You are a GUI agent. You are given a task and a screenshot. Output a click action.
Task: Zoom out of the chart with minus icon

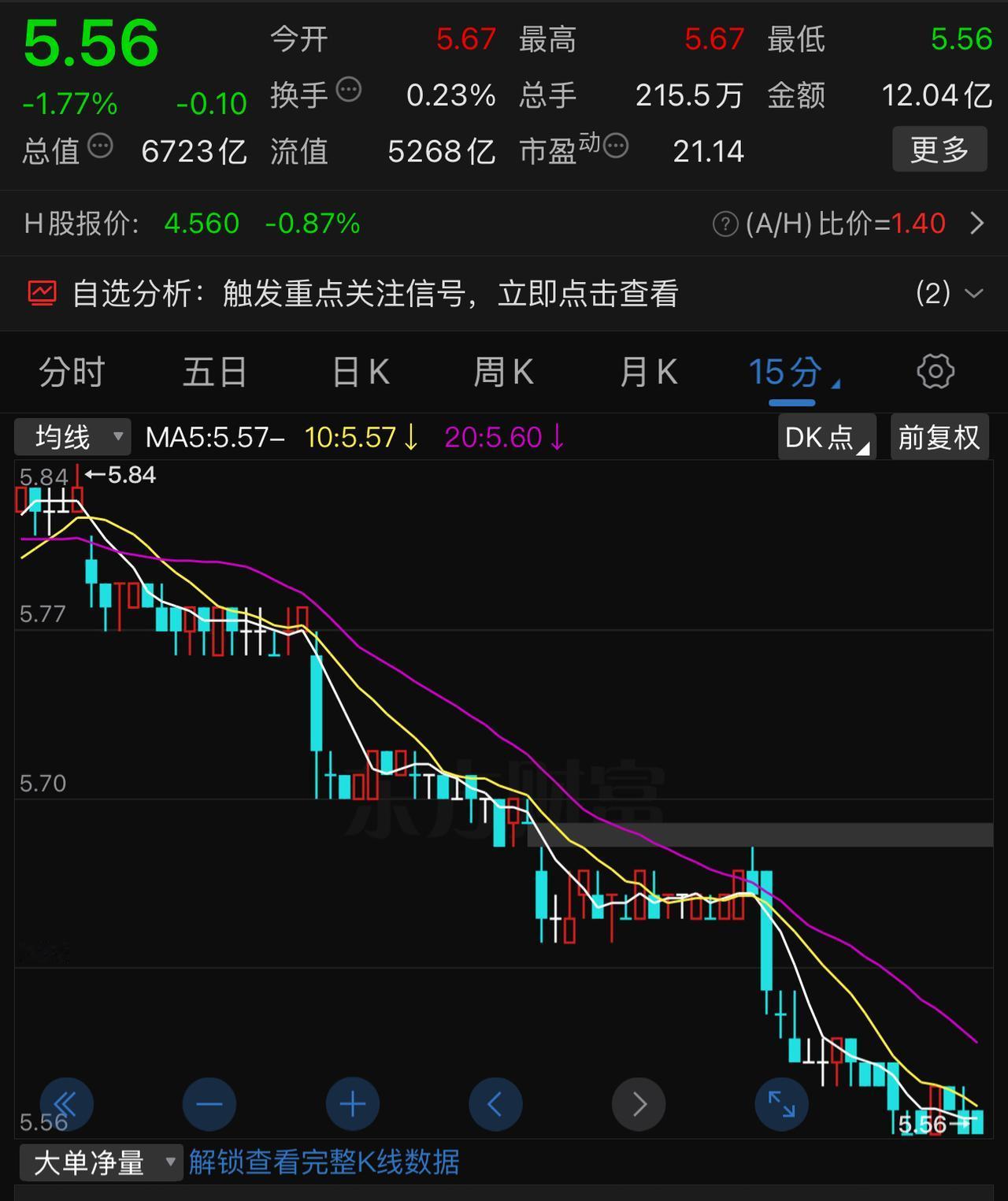tap(209, 1104)
